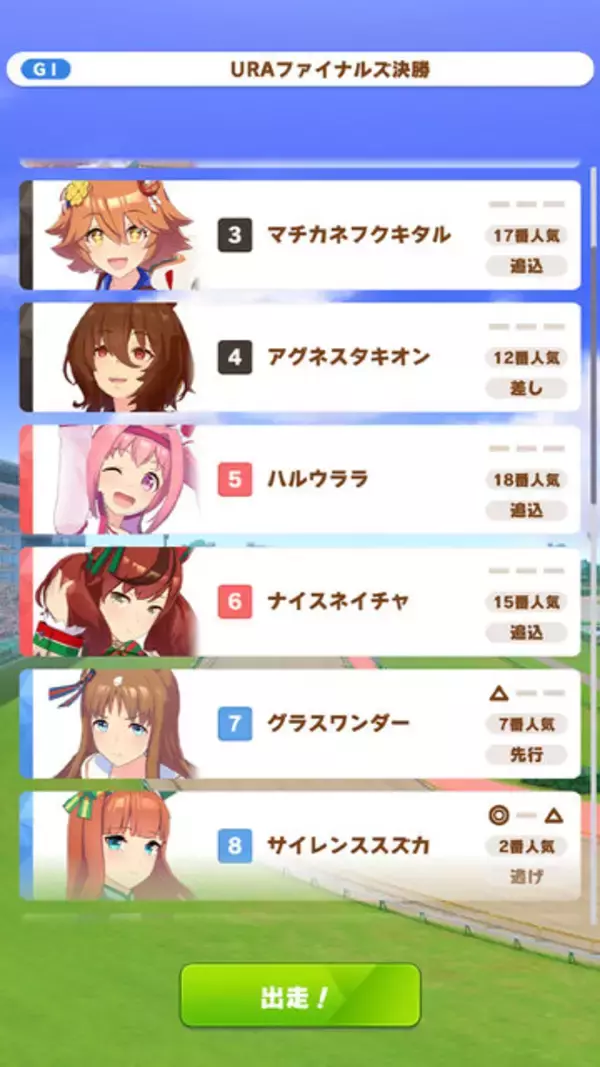
Task: Open グラスワンダー's runner details
Action: (300, 724)
